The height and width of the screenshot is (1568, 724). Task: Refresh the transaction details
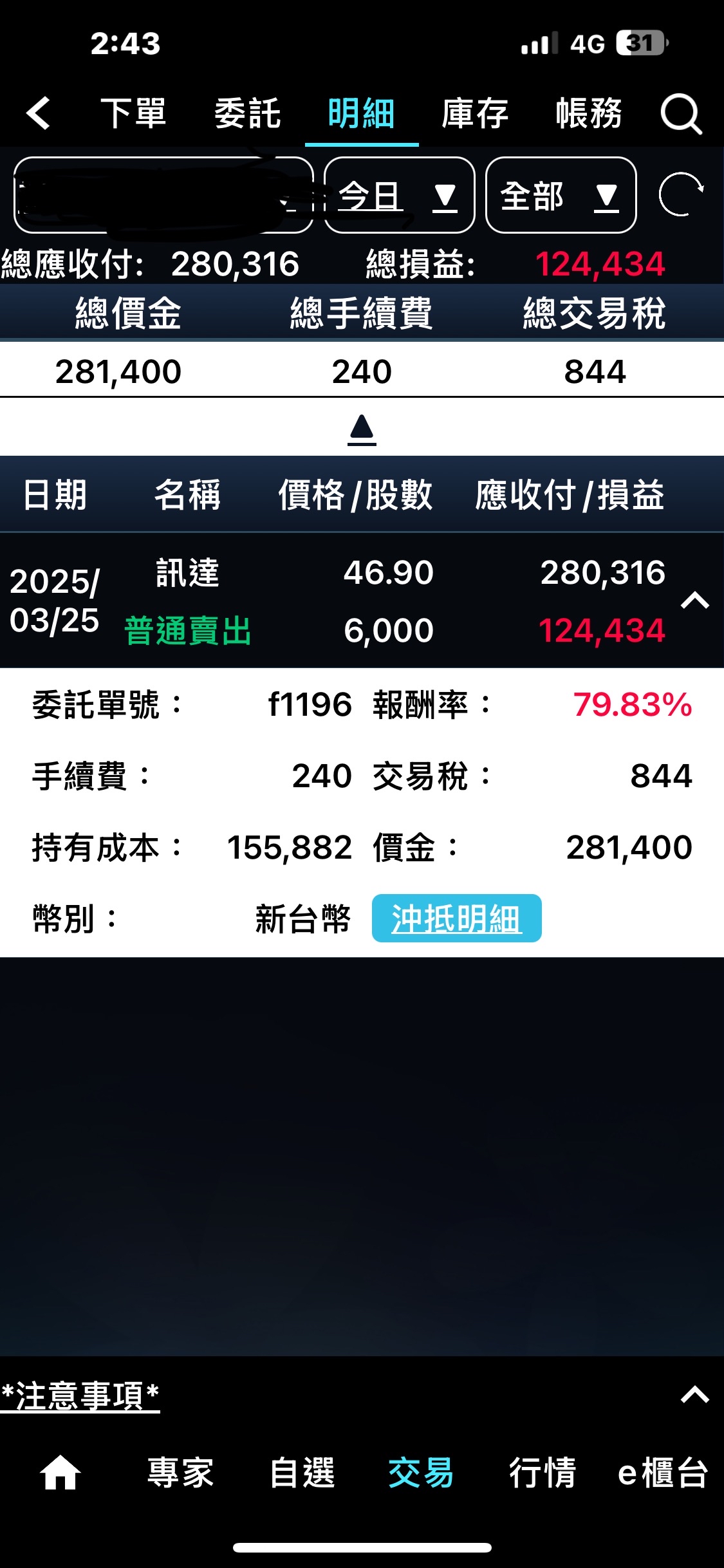681,194
